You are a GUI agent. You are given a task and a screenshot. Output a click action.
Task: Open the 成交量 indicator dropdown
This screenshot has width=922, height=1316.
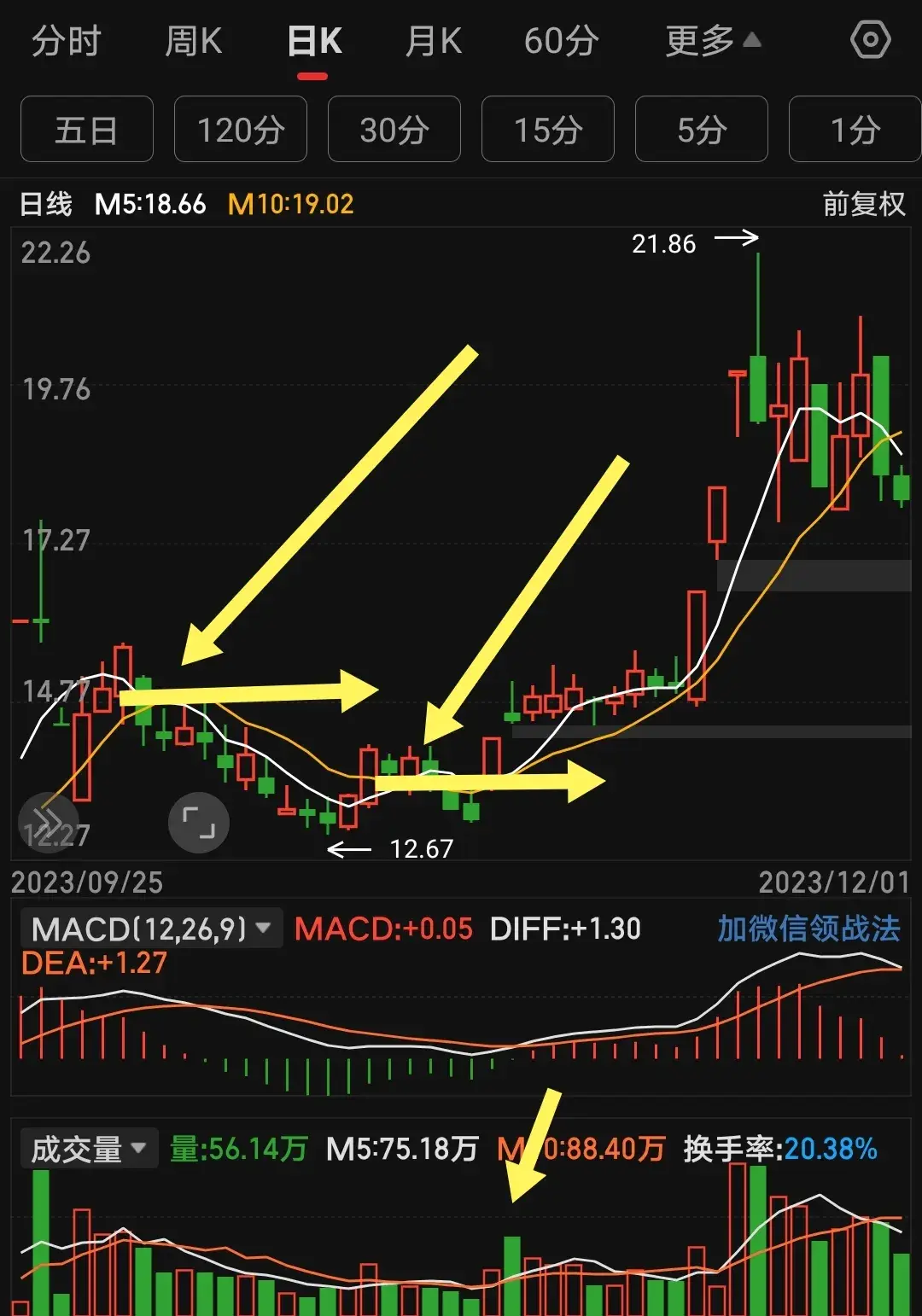(89, 1149)
